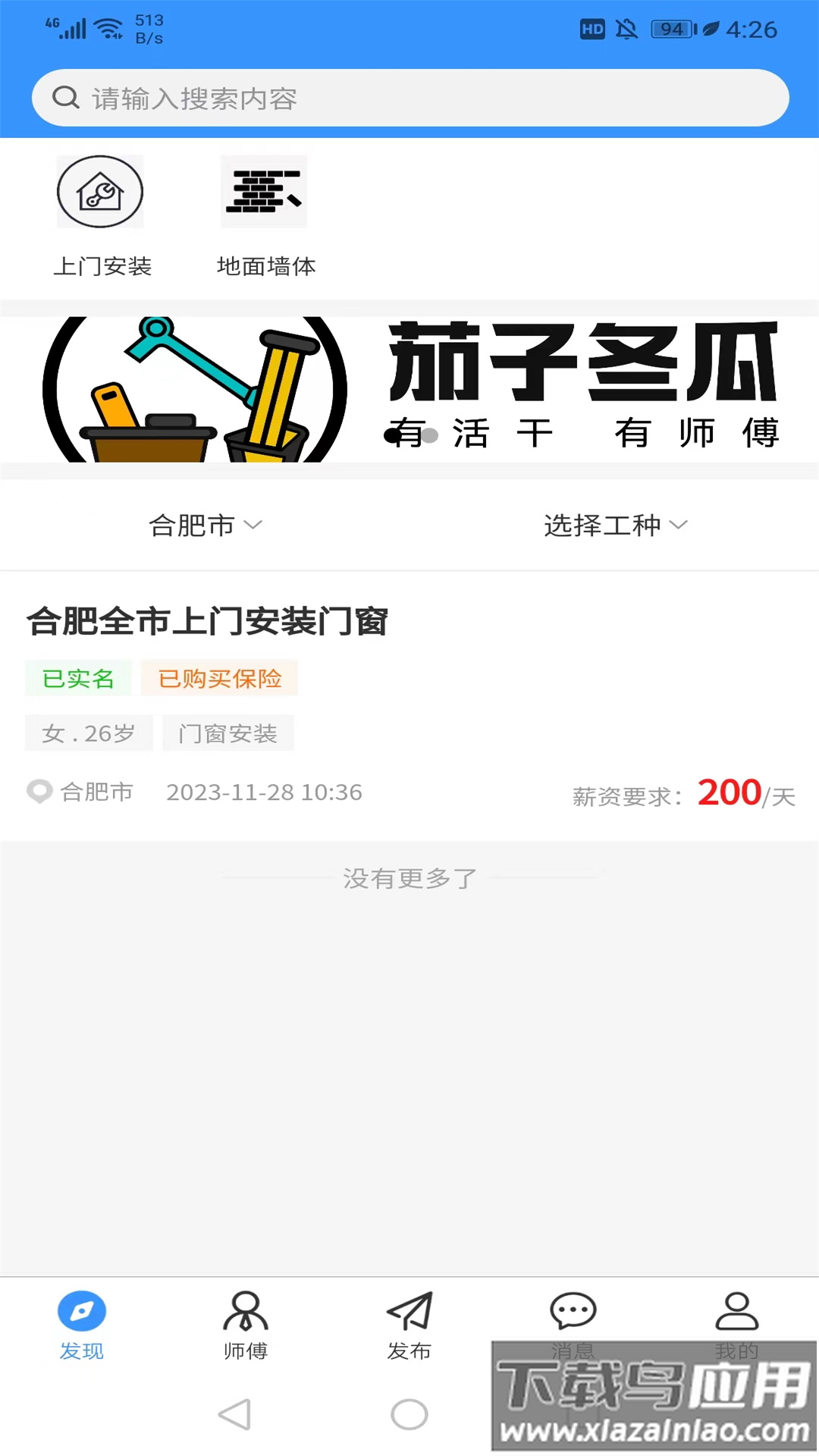Toggle the 门窗安装 job category tag

pos(228,733)
